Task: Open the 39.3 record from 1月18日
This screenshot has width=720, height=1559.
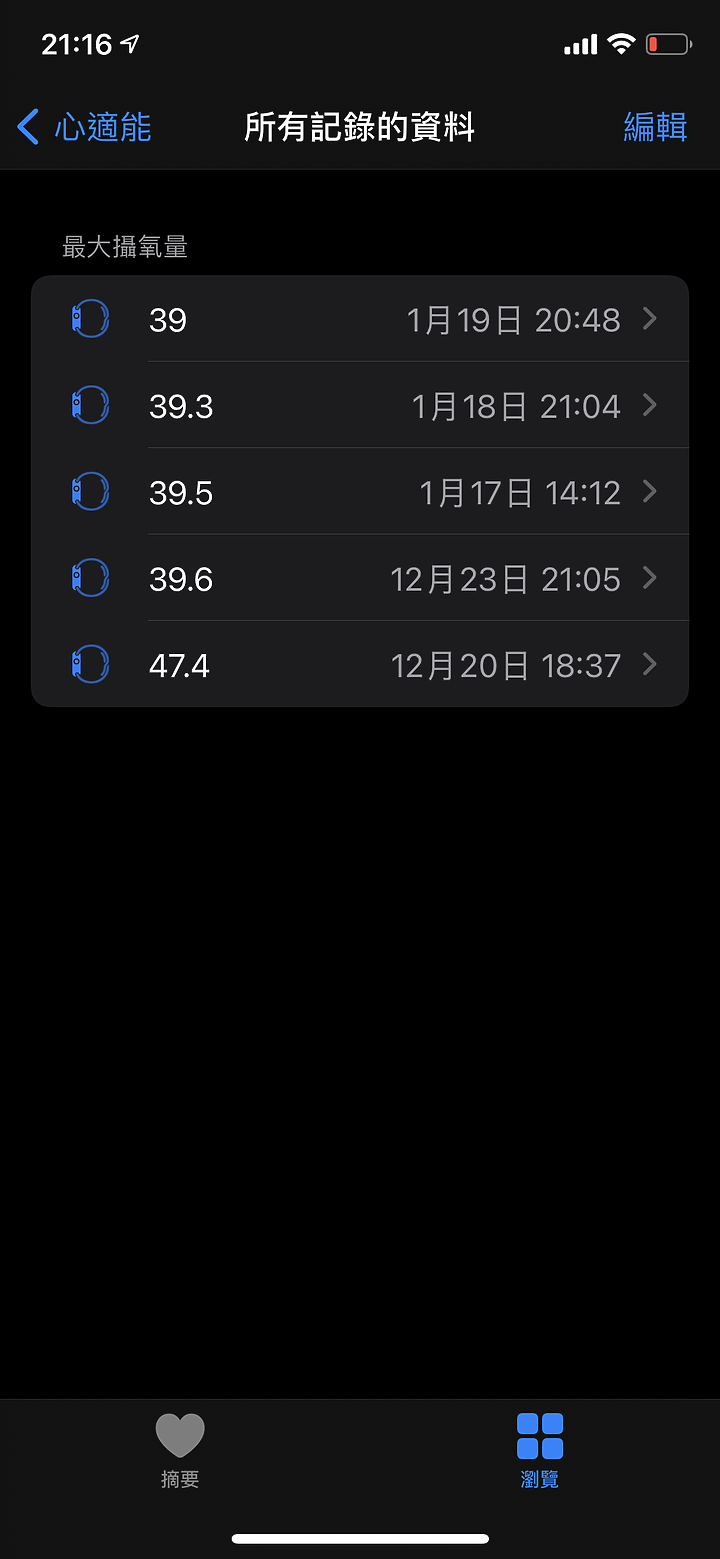Action: click(x=360, y=405)
